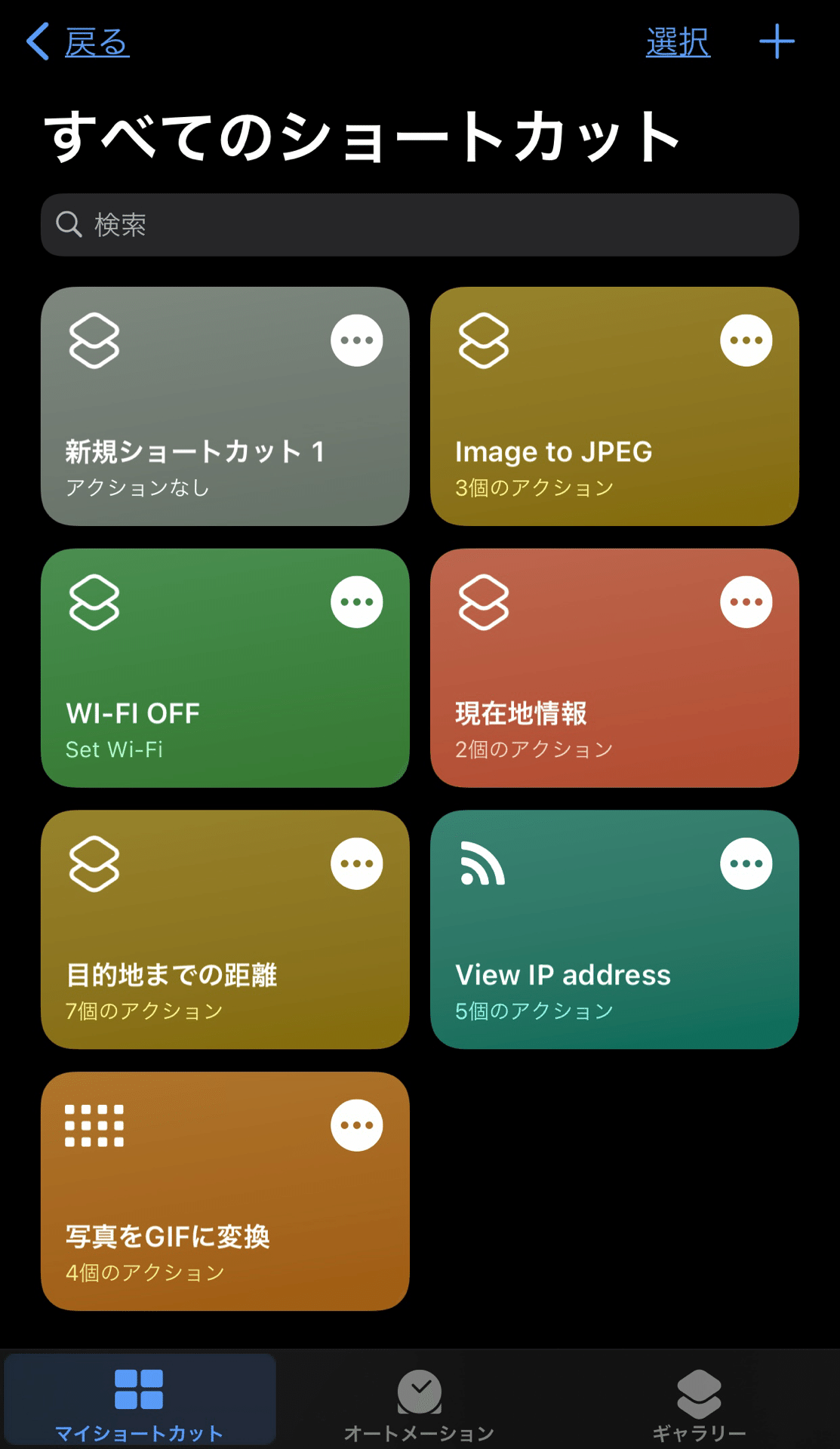Edit 写真をGIFに変換 via three dots
The width and height of the screenshot is (840, 1449).
pyautogui.click(x=357, y=1125)
